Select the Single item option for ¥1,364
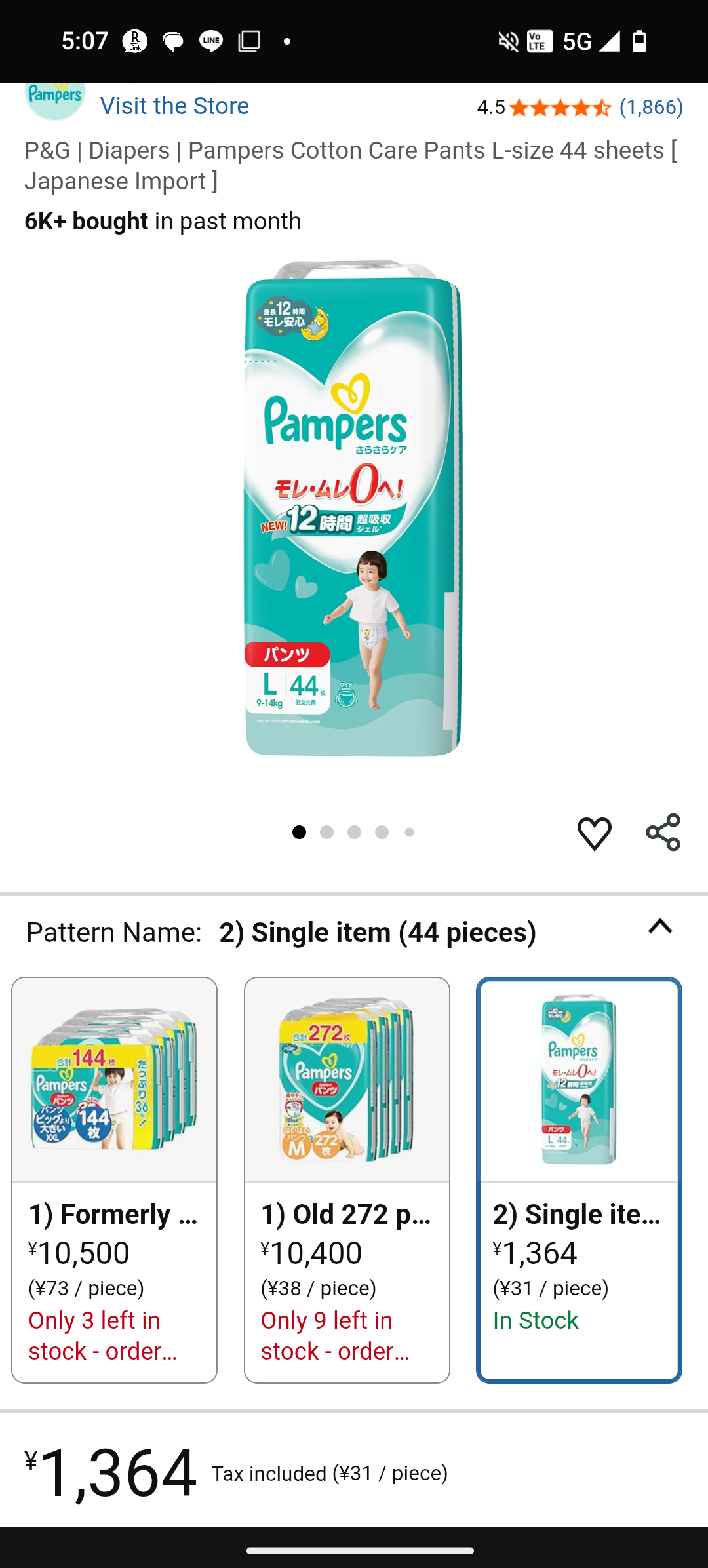This screenshot has width=708, height=1568. tap(579, 1179)
